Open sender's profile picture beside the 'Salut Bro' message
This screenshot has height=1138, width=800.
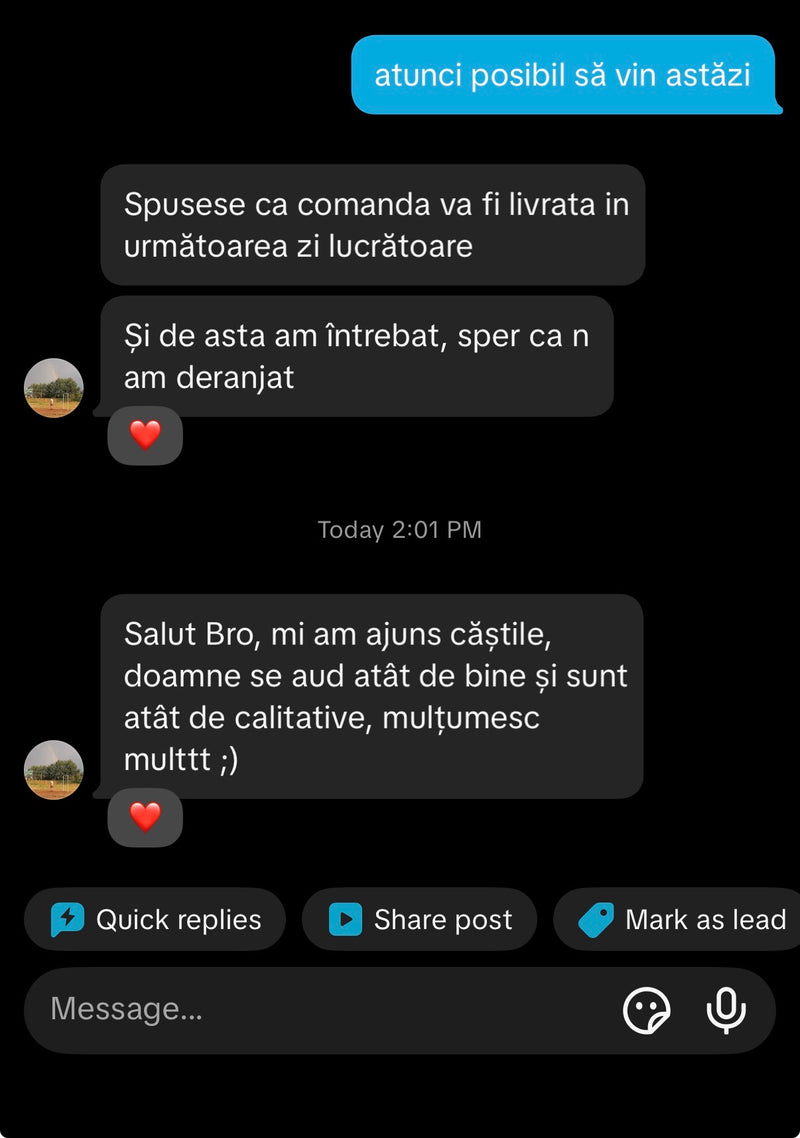click(53, 770)
